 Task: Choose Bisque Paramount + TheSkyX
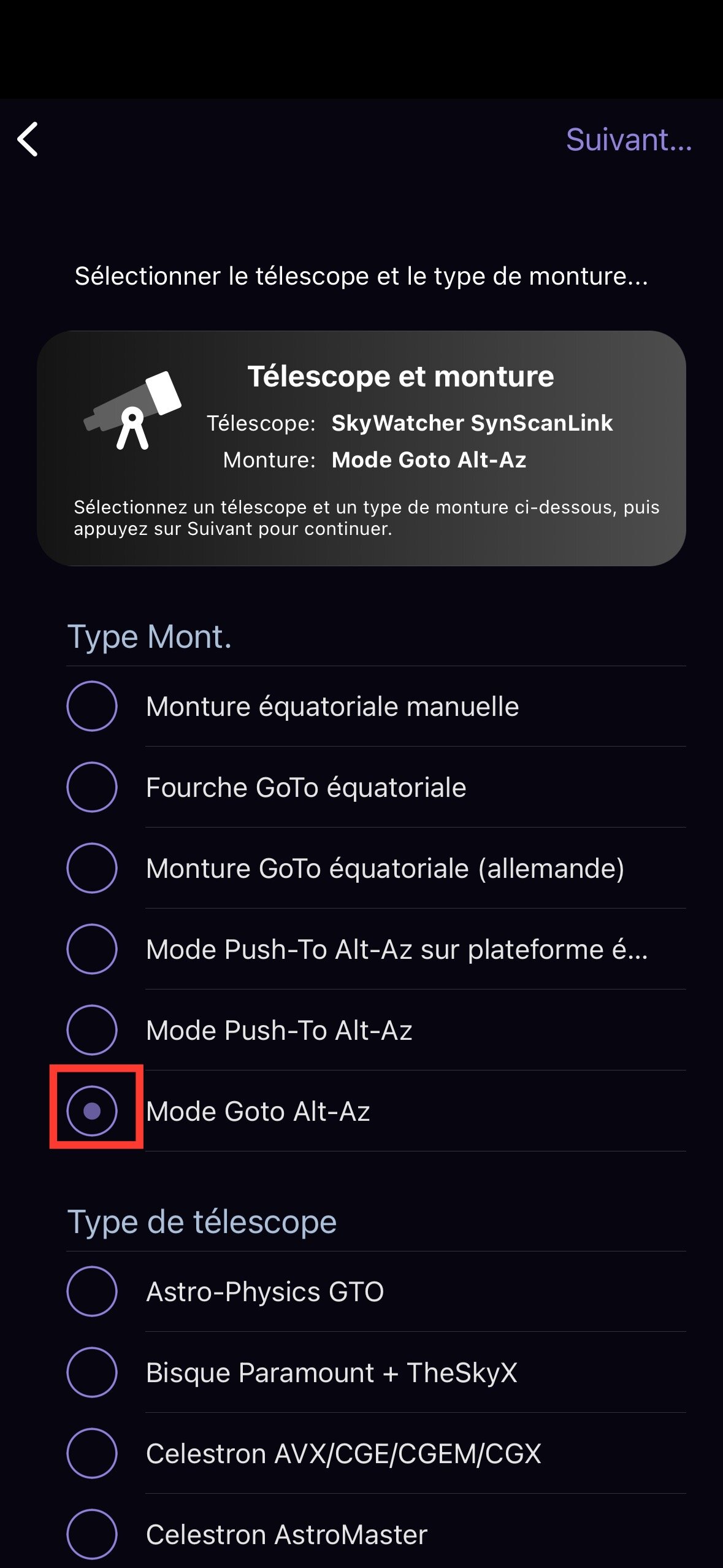tap(92, 1372)
